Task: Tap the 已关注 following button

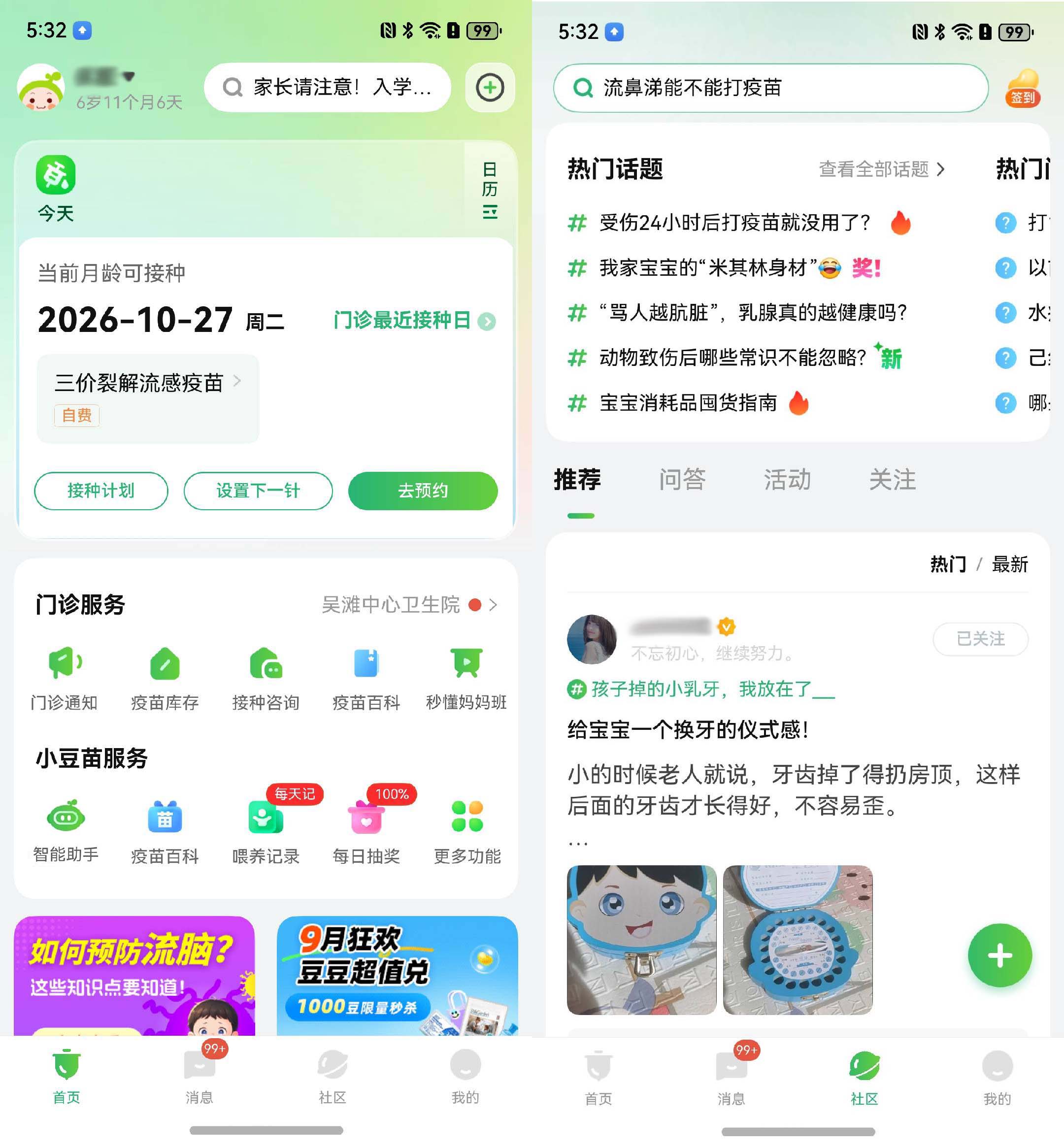Action: (980, 638)
